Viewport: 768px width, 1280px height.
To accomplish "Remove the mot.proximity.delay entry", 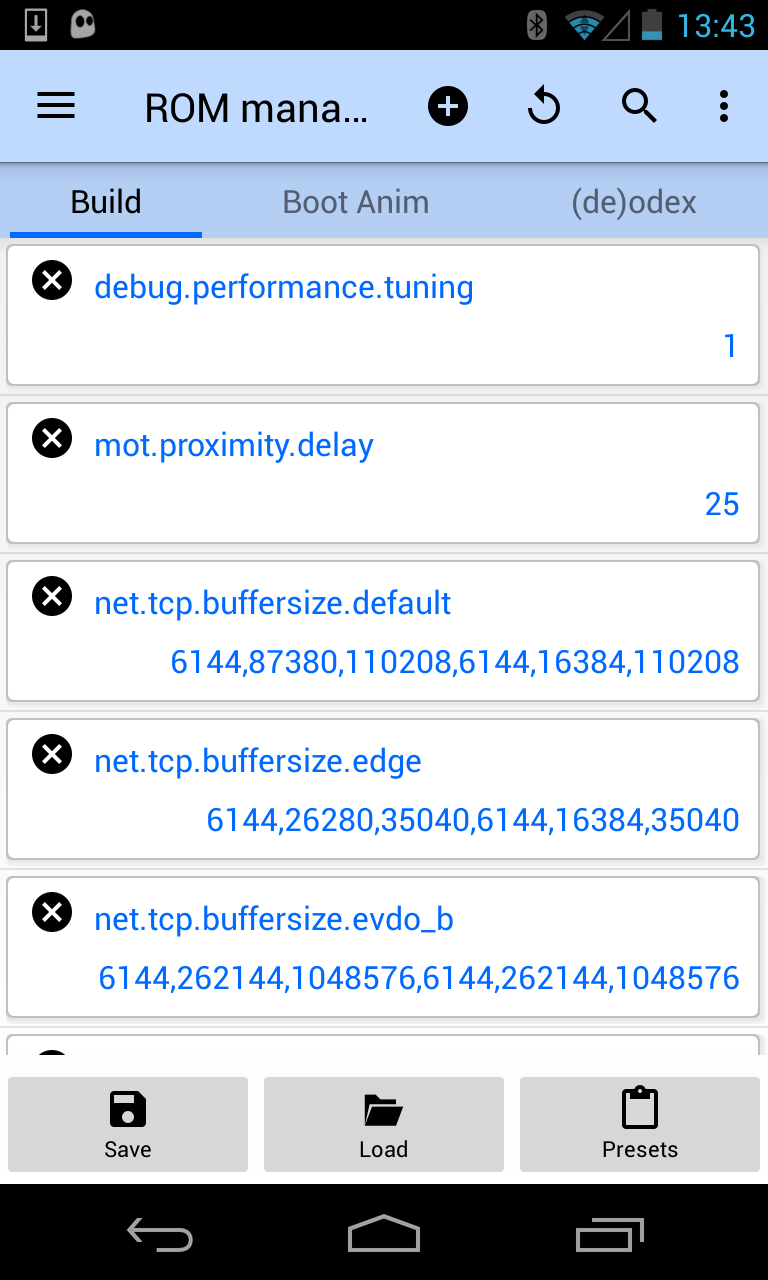I will tap(52, 439).
